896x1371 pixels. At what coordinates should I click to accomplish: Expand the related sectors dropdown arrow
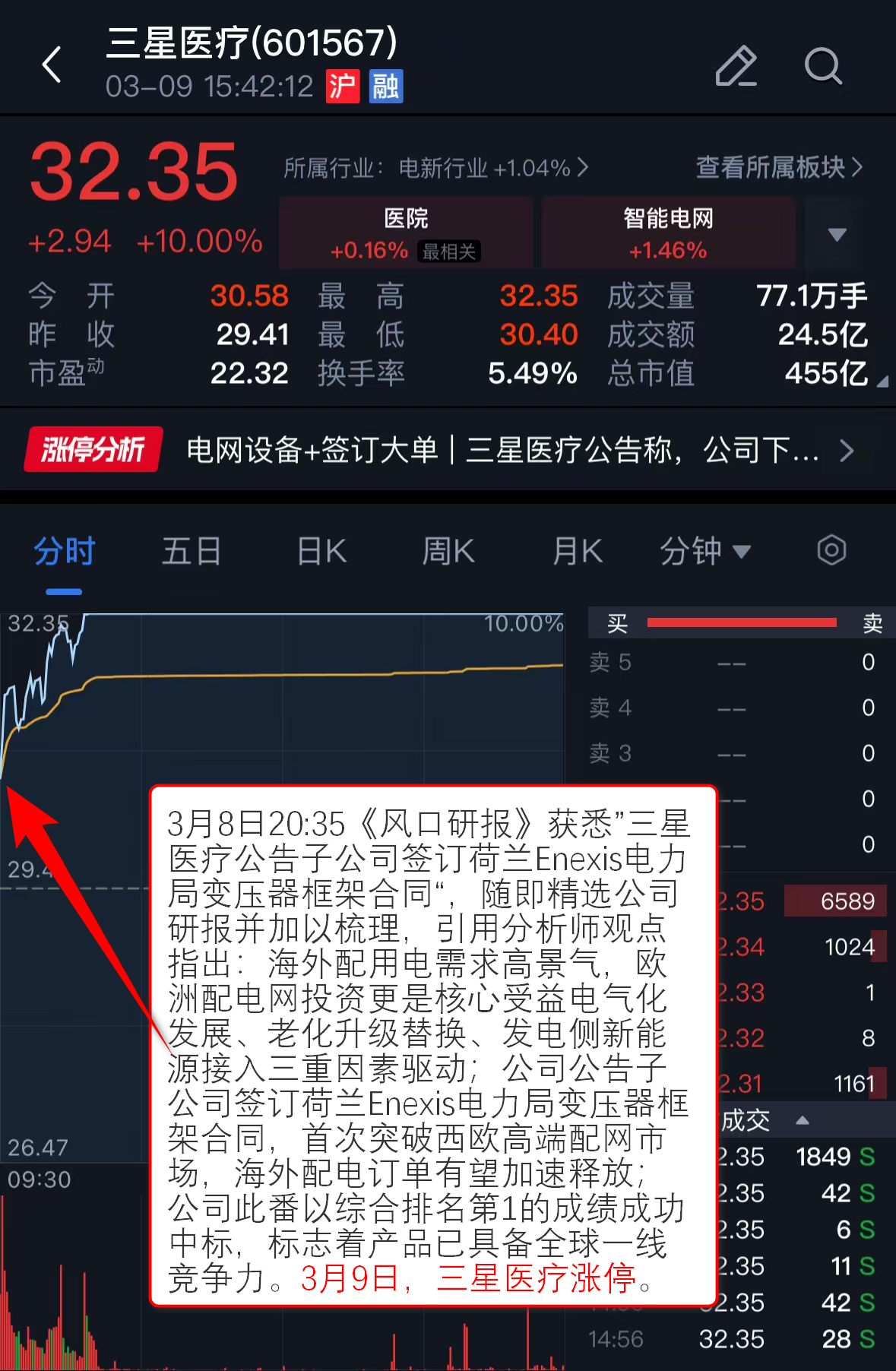pyautogui.click(x=837, y=234)
